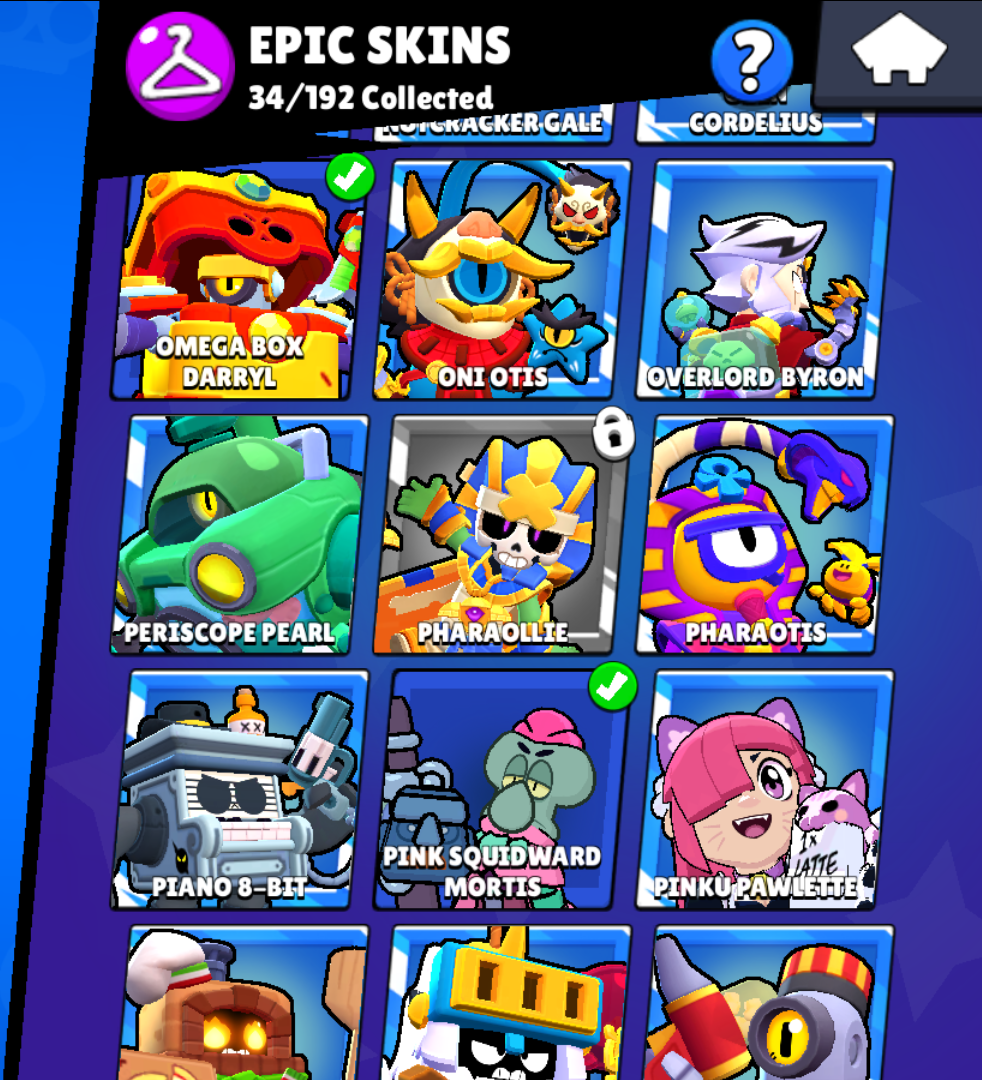
Task: Select the Pinku Pawlette skin
Action: pyautogui.click(x=765, y=790)
